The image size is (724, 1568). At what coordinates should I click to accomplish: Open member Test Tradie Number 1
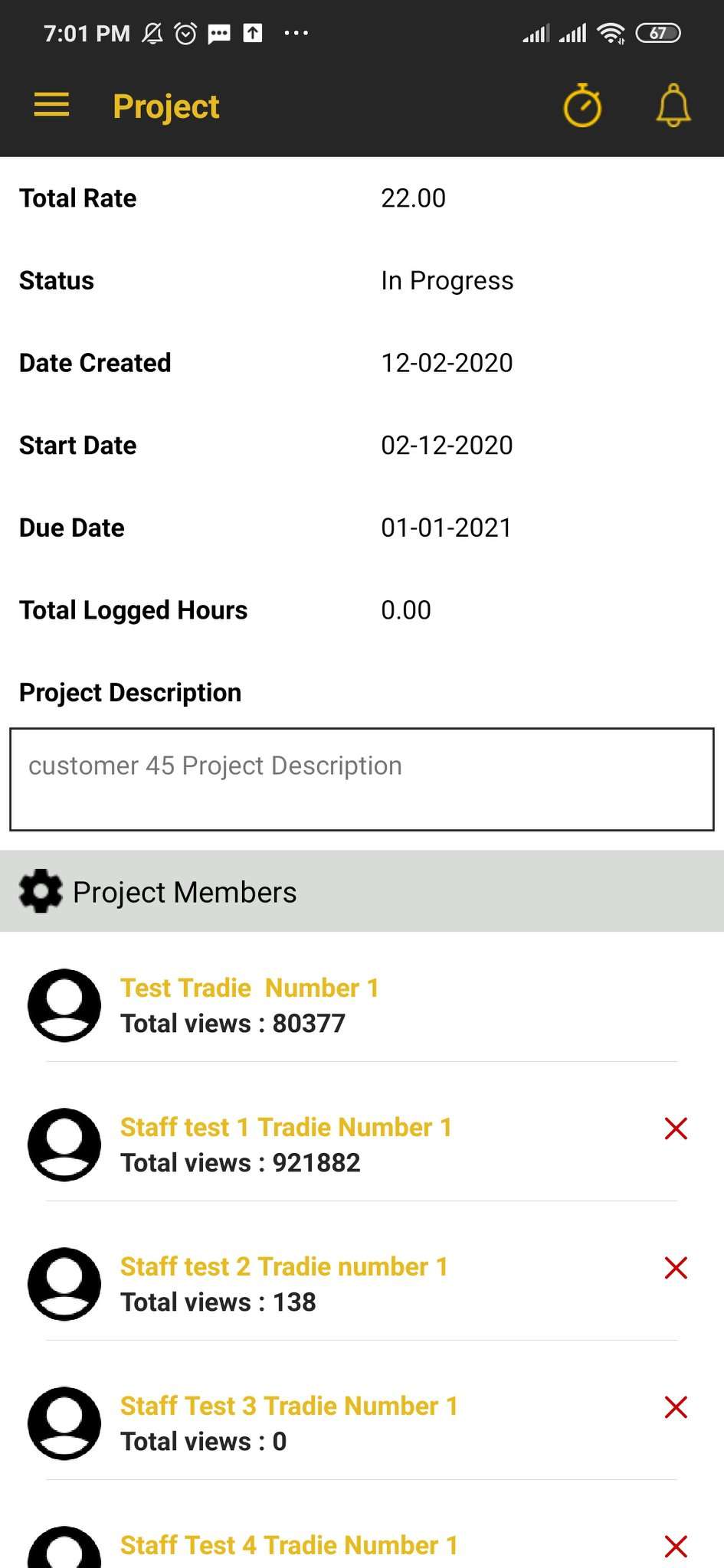249,988
